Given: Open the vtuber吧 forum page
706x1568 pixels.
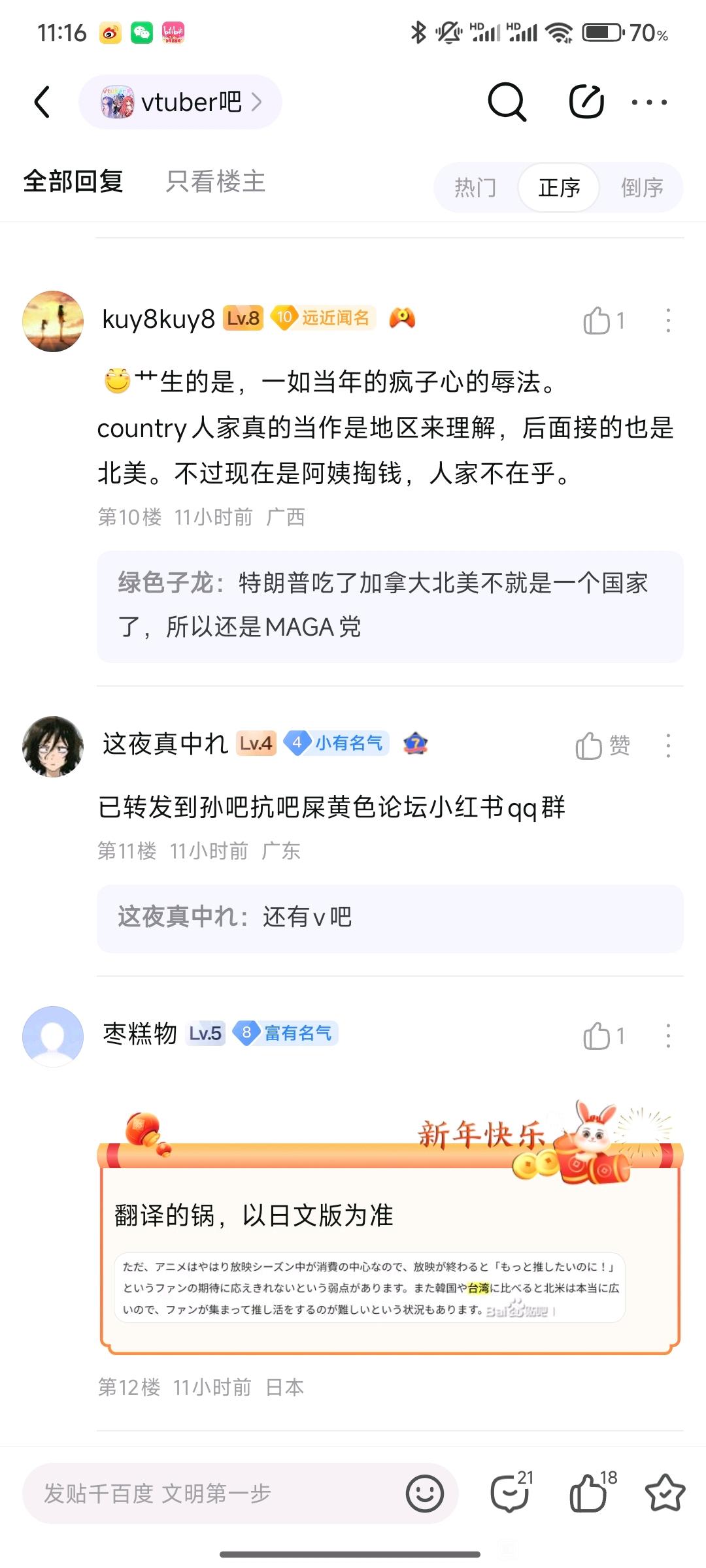Looking at the screenshot, I should click(x=180, y=102).
